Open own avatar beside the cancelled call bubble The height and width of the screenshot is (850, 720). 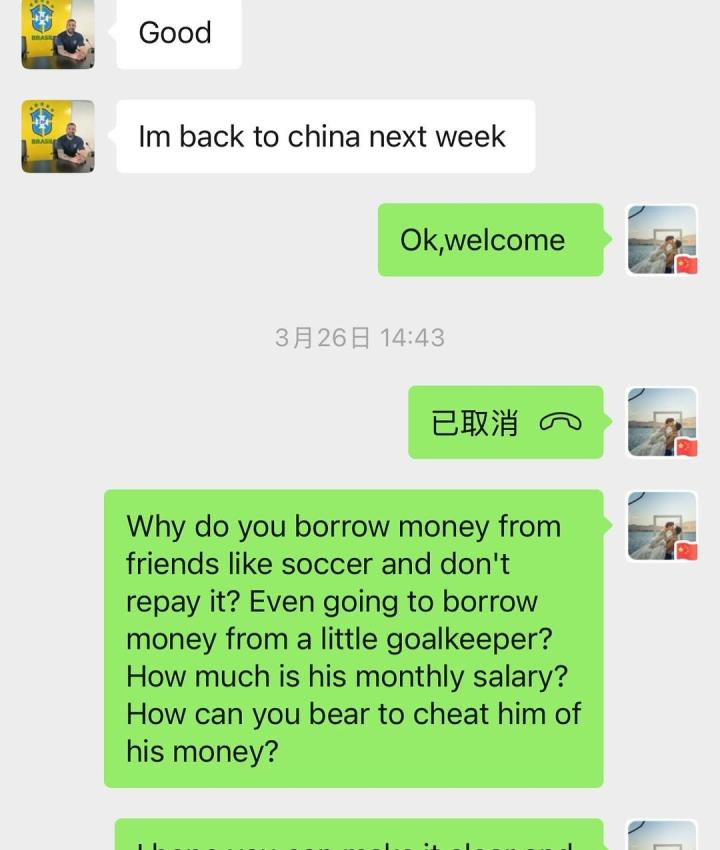(662, 422)
